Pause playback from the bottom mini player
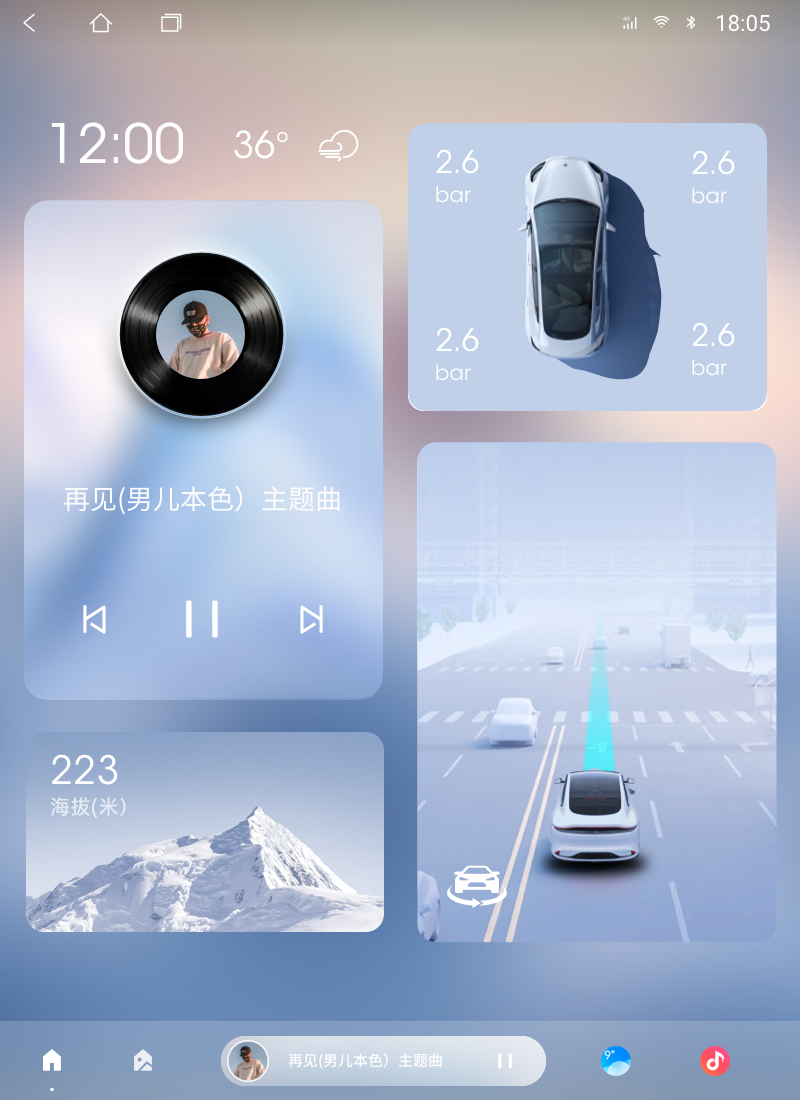 coord(505,1061)
